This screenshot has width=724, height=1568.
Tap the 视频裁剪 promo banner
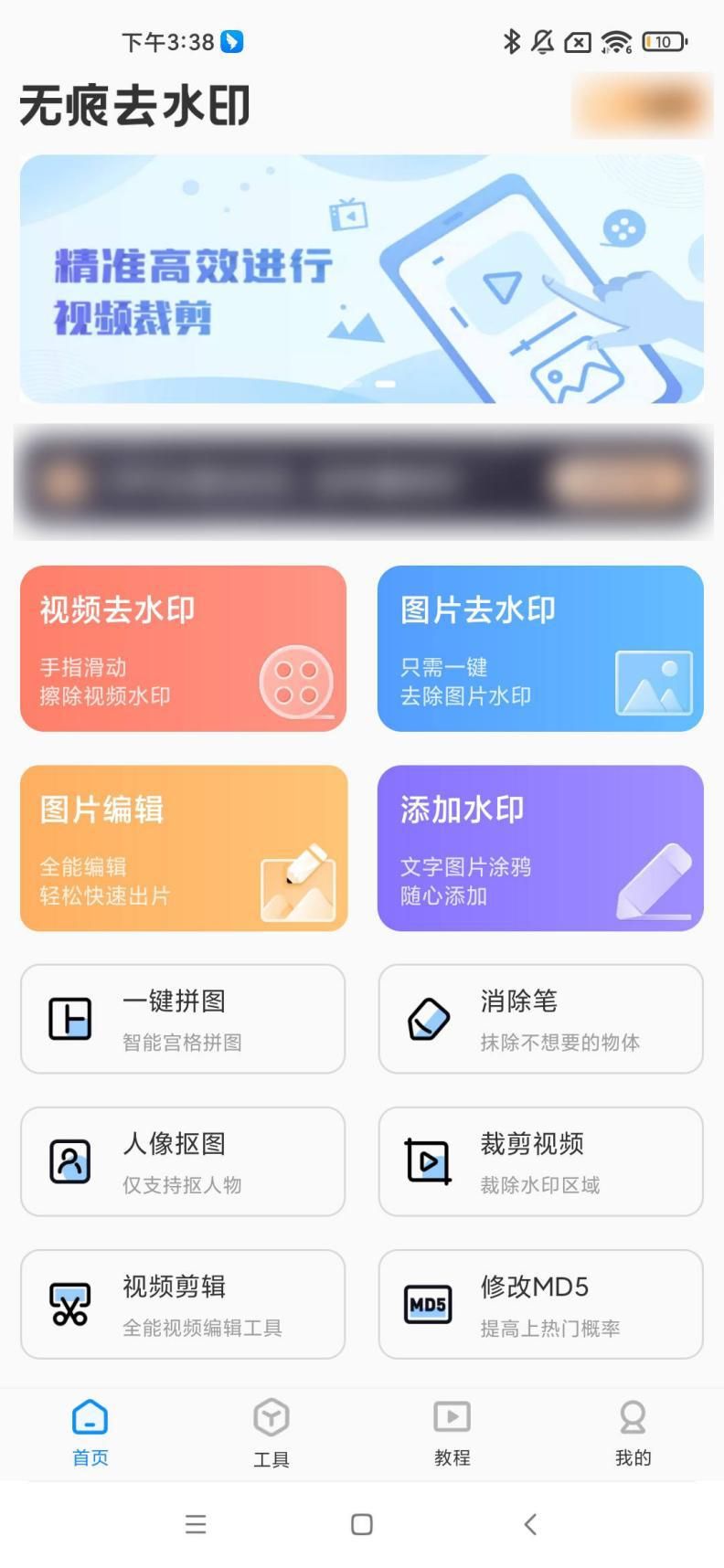click(x=362, y=279)
